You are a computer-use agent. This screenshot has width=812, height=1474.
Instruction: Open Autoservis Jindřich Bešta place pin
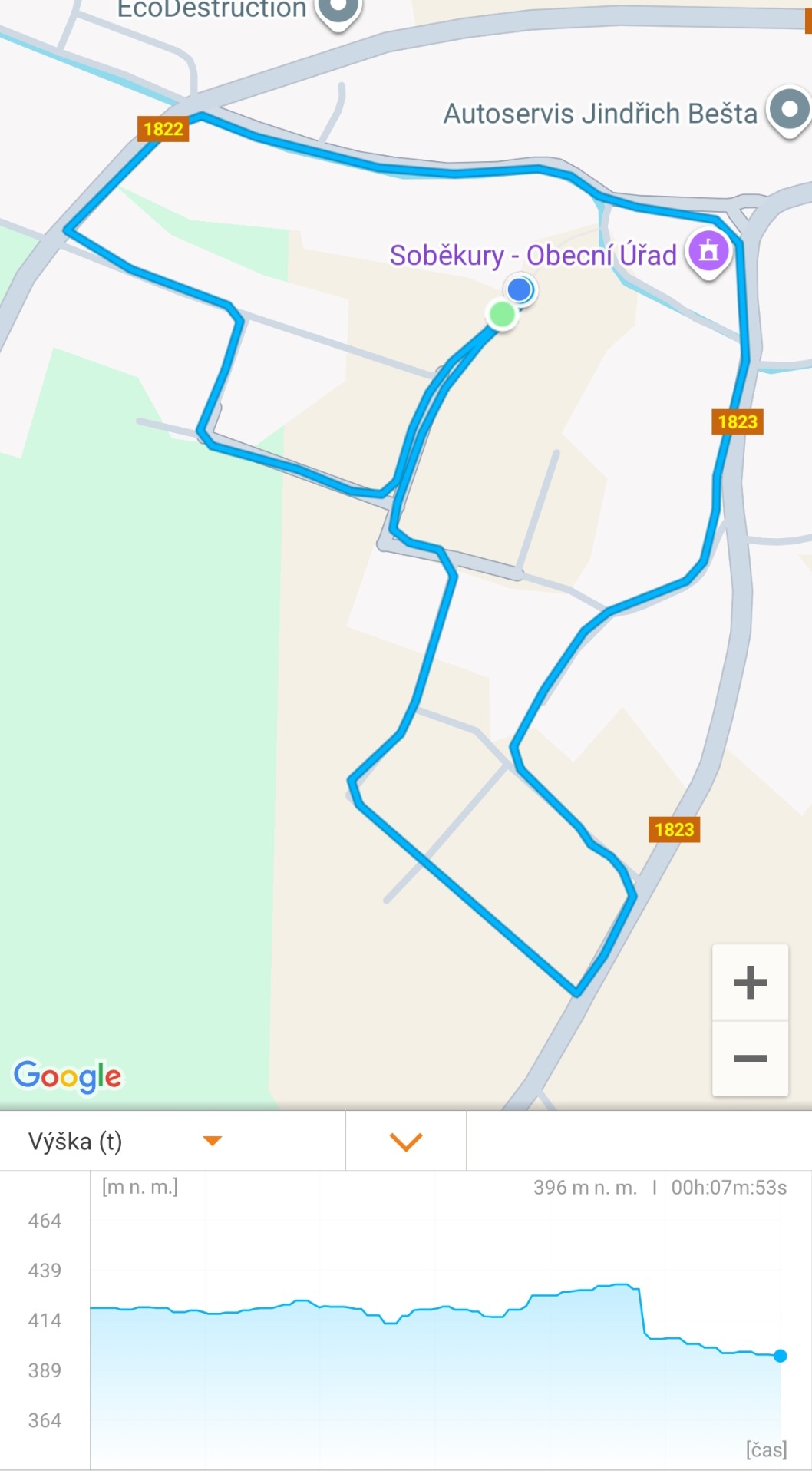click(x=789, y=109)
